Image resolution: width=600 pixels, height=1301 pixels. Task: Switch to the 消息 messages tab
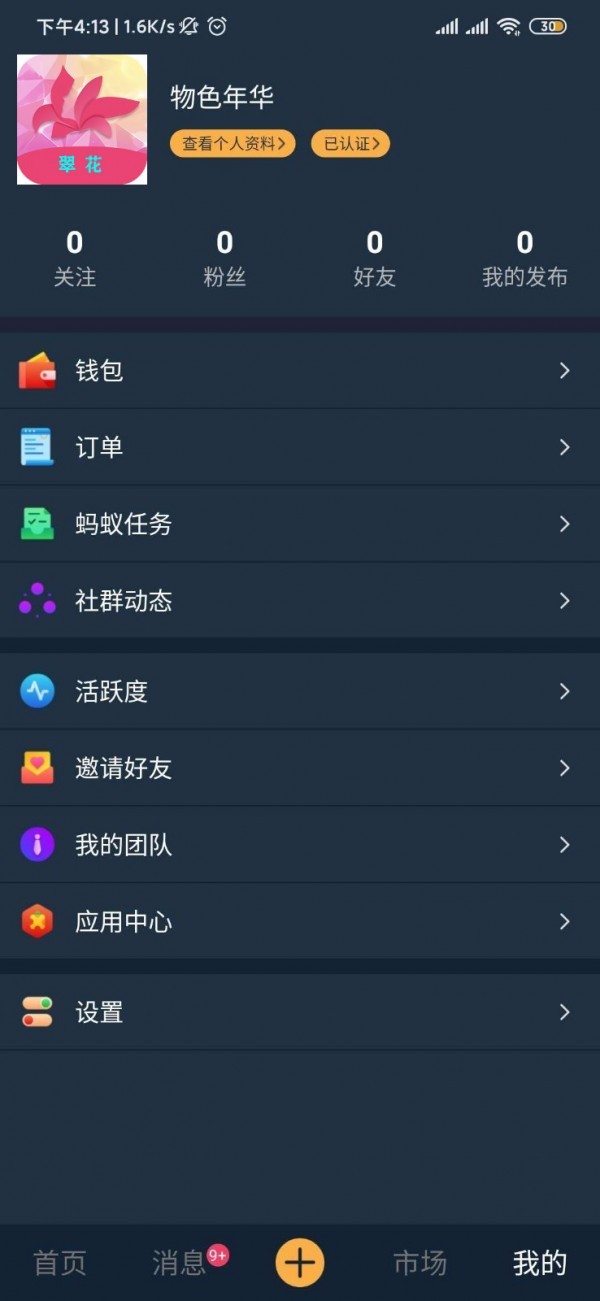click(180, 1263)
